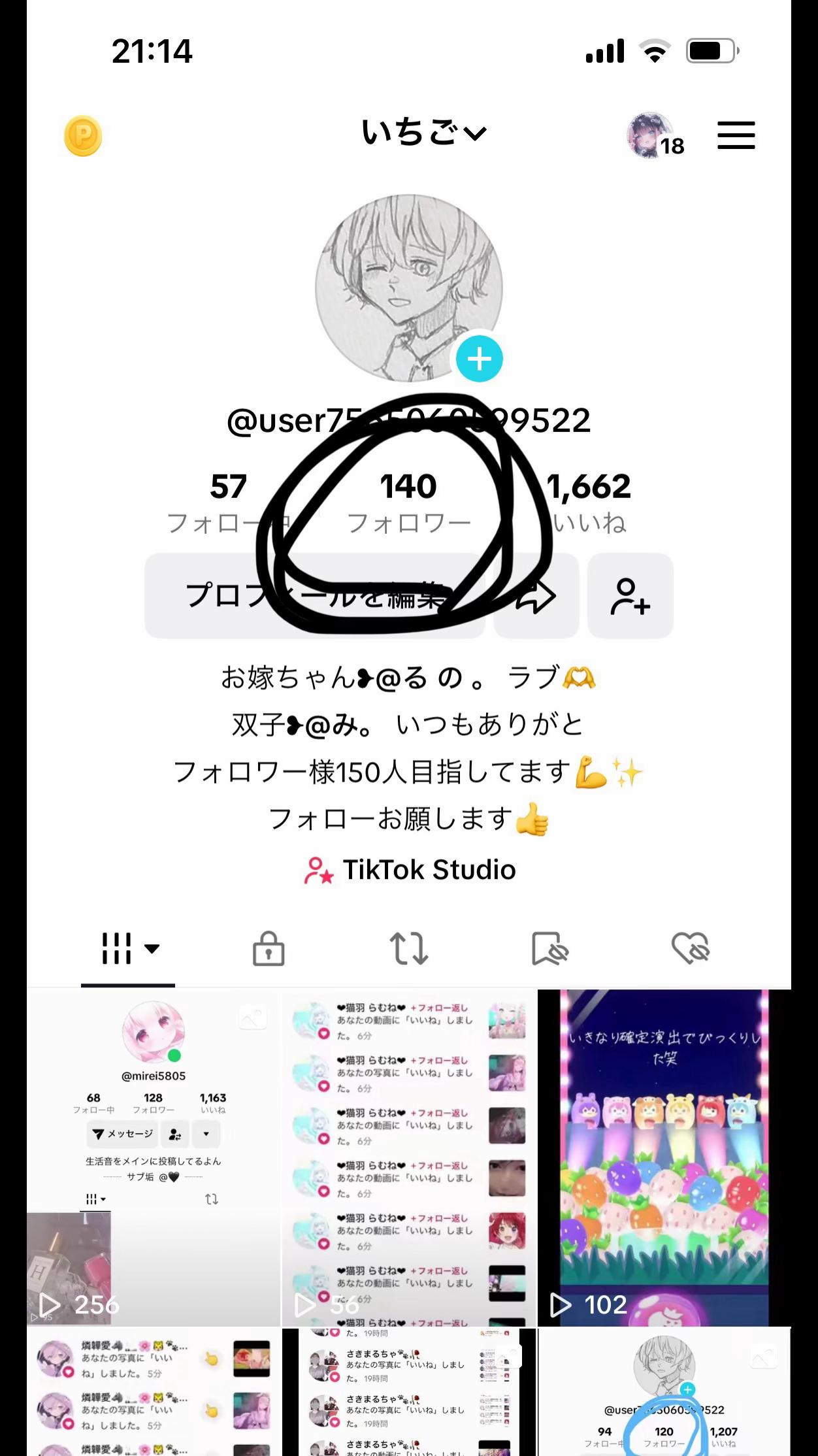Open the video with 56 plays
This screenshot has width=818, height=1456.
[x=409, y=1157]
